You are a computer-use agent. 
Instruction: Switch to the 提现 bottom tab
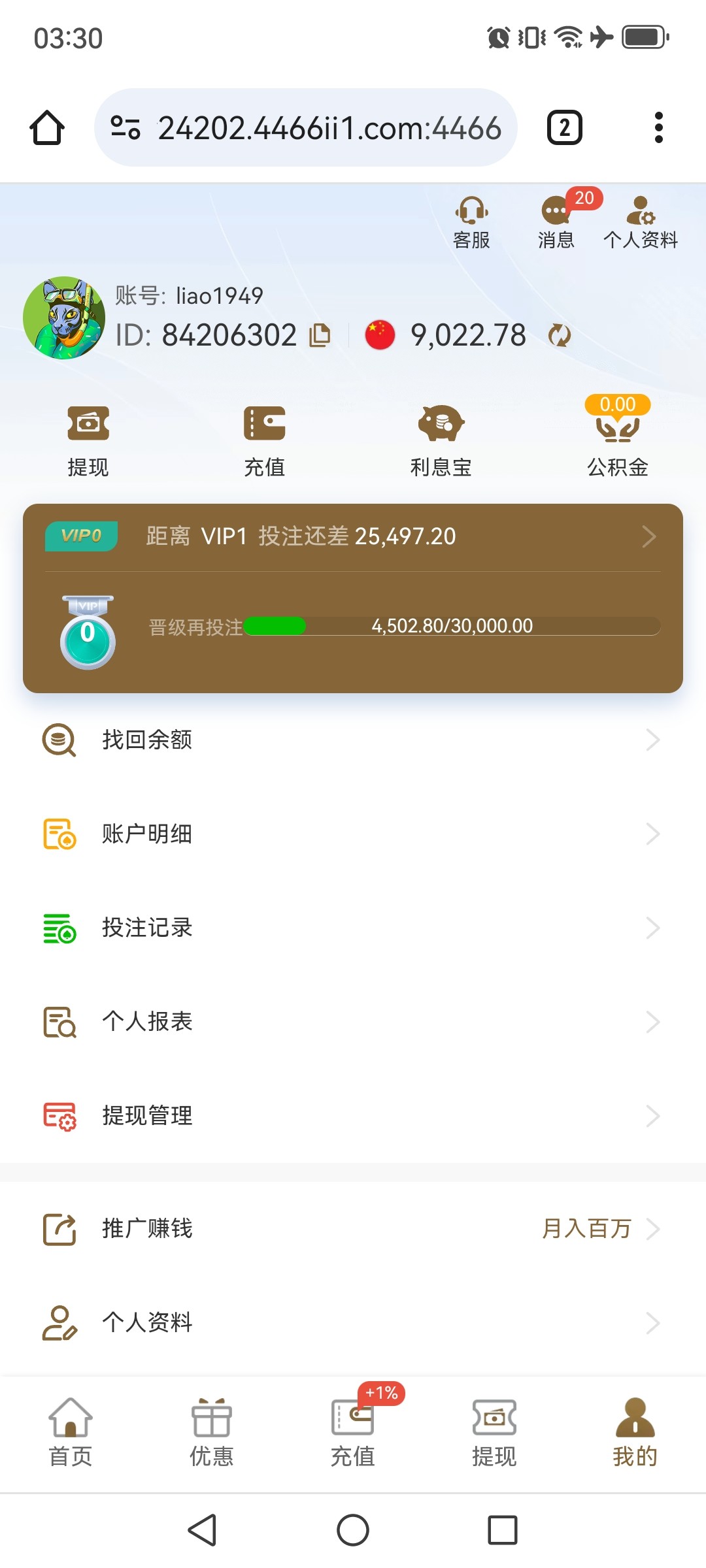point(494,1433)
